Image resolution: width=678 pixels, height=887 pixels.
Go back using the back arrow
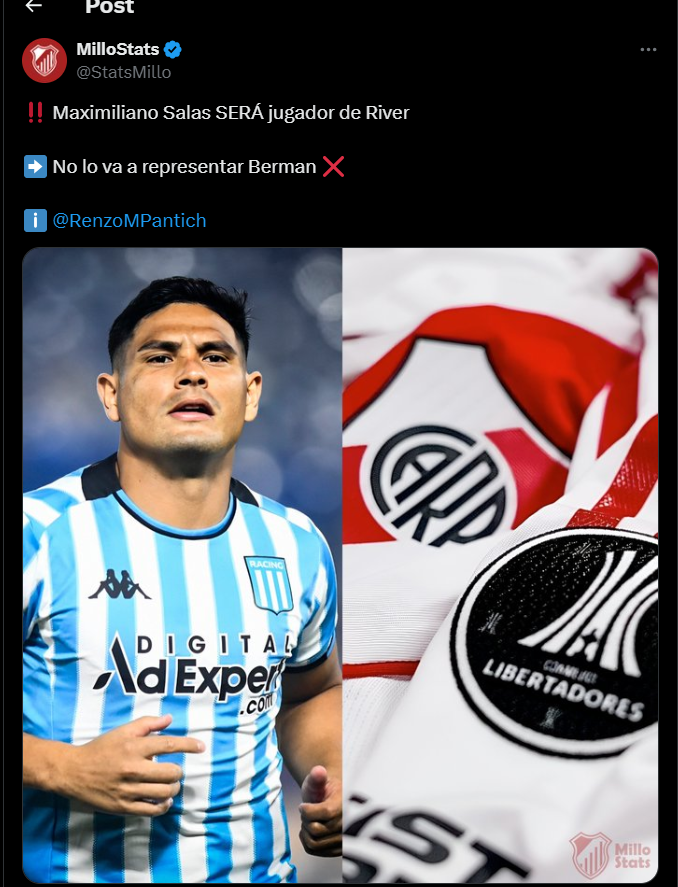click(x=34, y=6)
